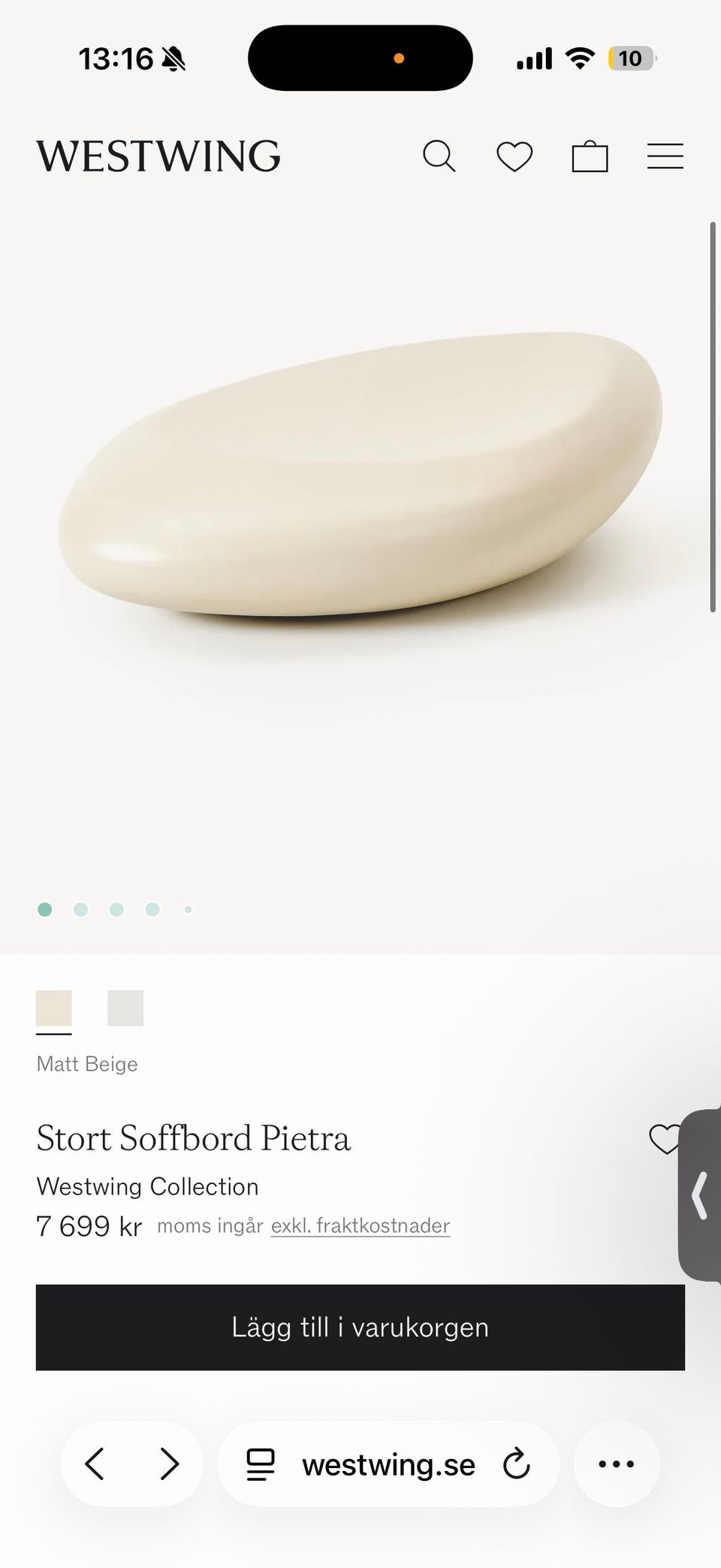Viewport: 721px width, 1568px height.
Task: Open the shopping bag
Action: (590, 156)
